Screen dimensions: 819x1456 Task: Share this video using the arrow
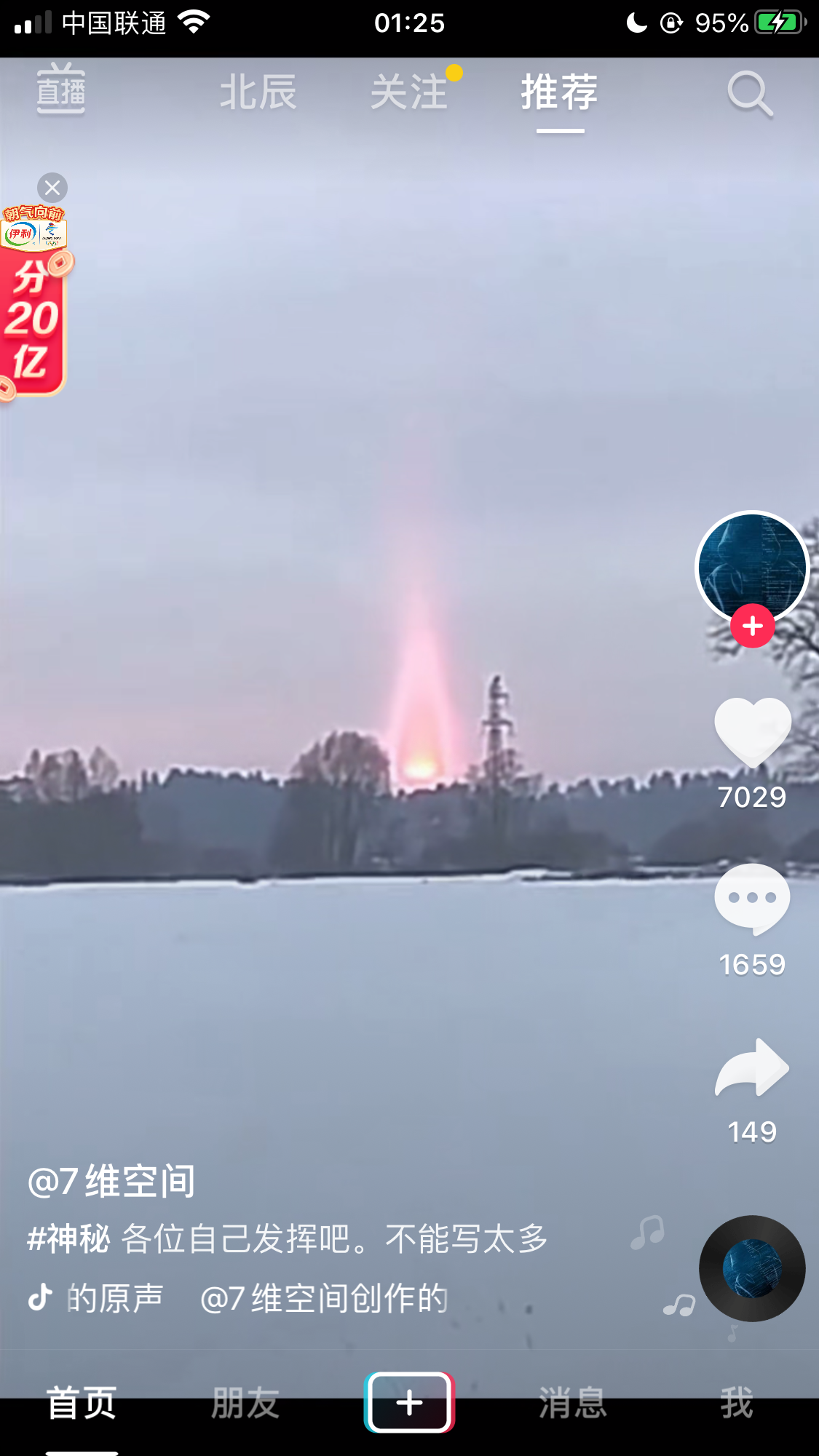[x=752, y=1067]
